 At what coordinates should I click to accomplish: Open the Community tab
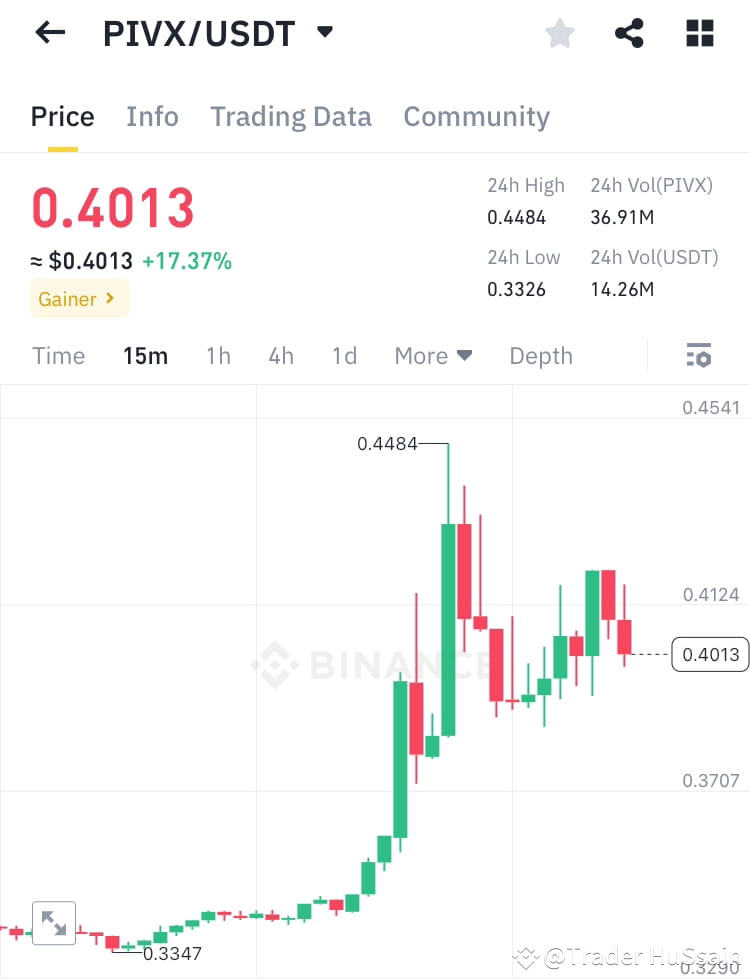[x=476, y=116]
